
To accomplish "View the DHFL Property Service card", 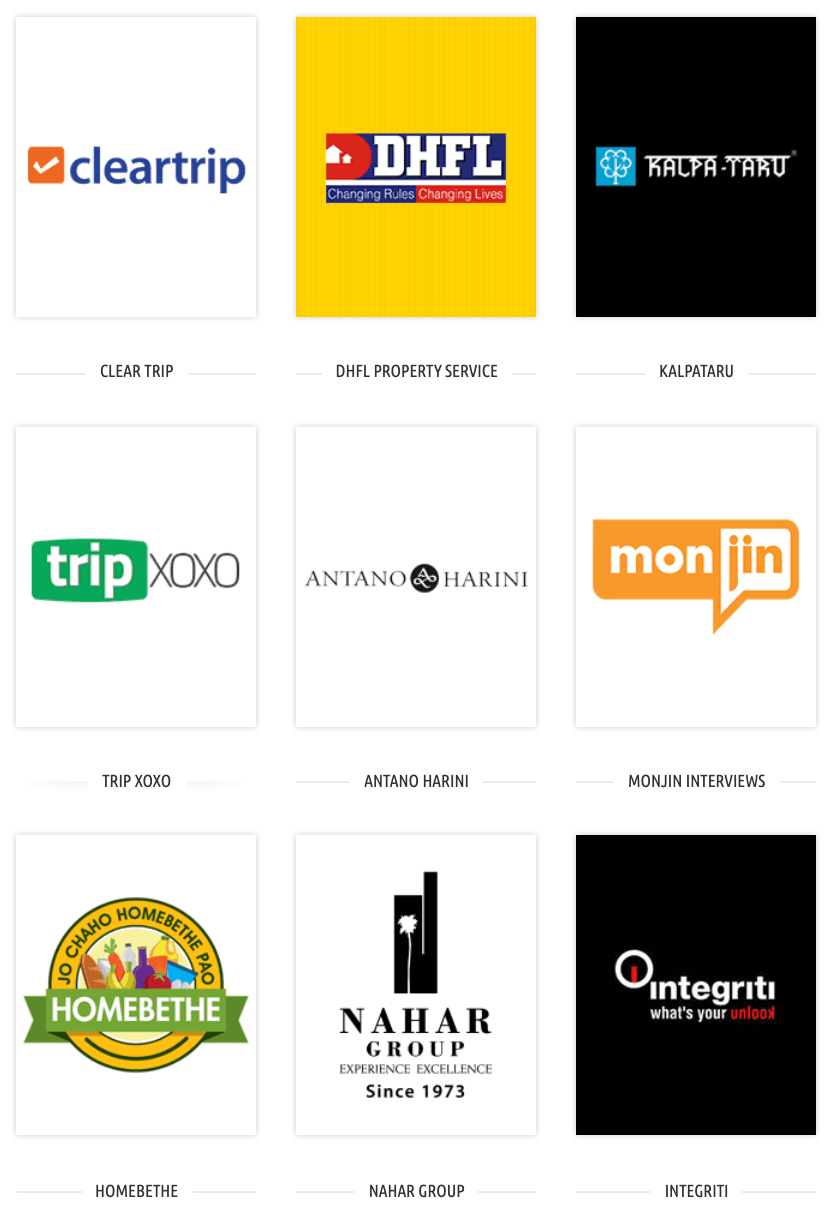I will 416,167.
